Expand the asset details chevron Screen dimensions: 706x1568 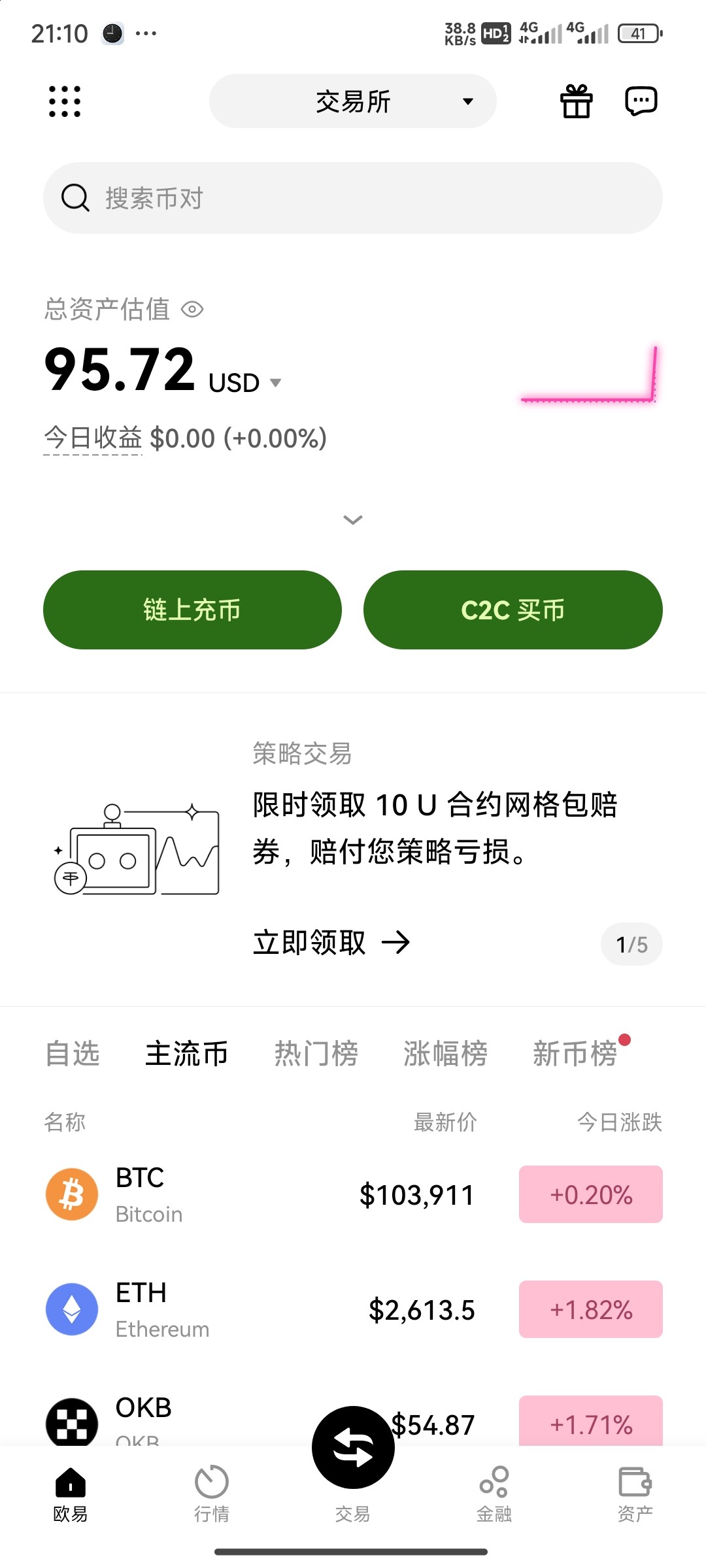pyautogui.click(x=353, y=520)
